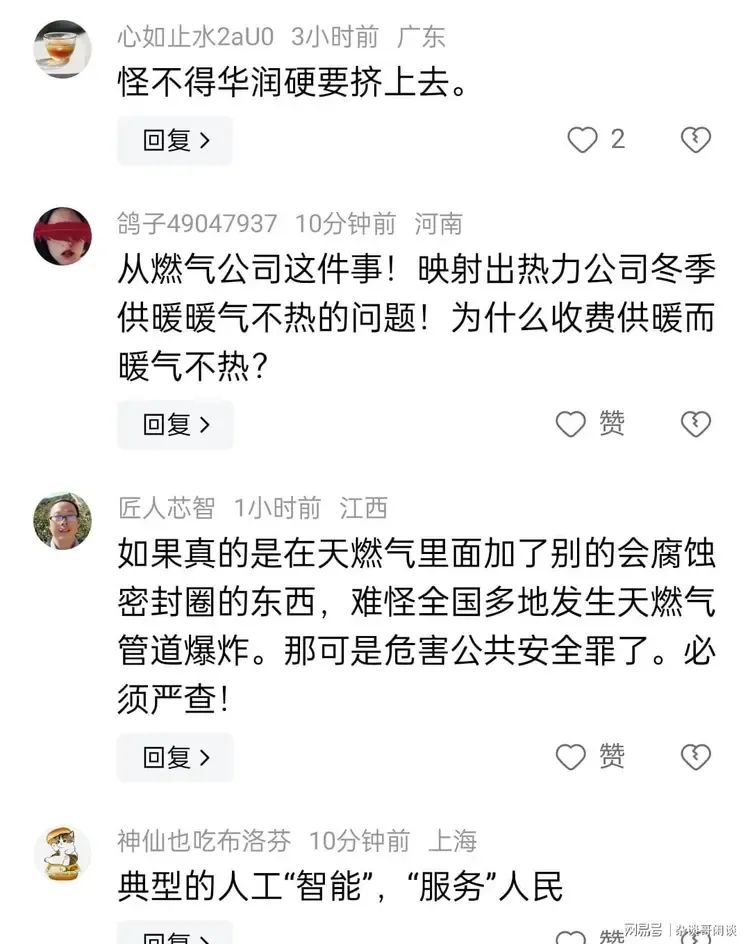
Task: Like the comment by 鸽子49047937
Action: (x=571, y=425)
